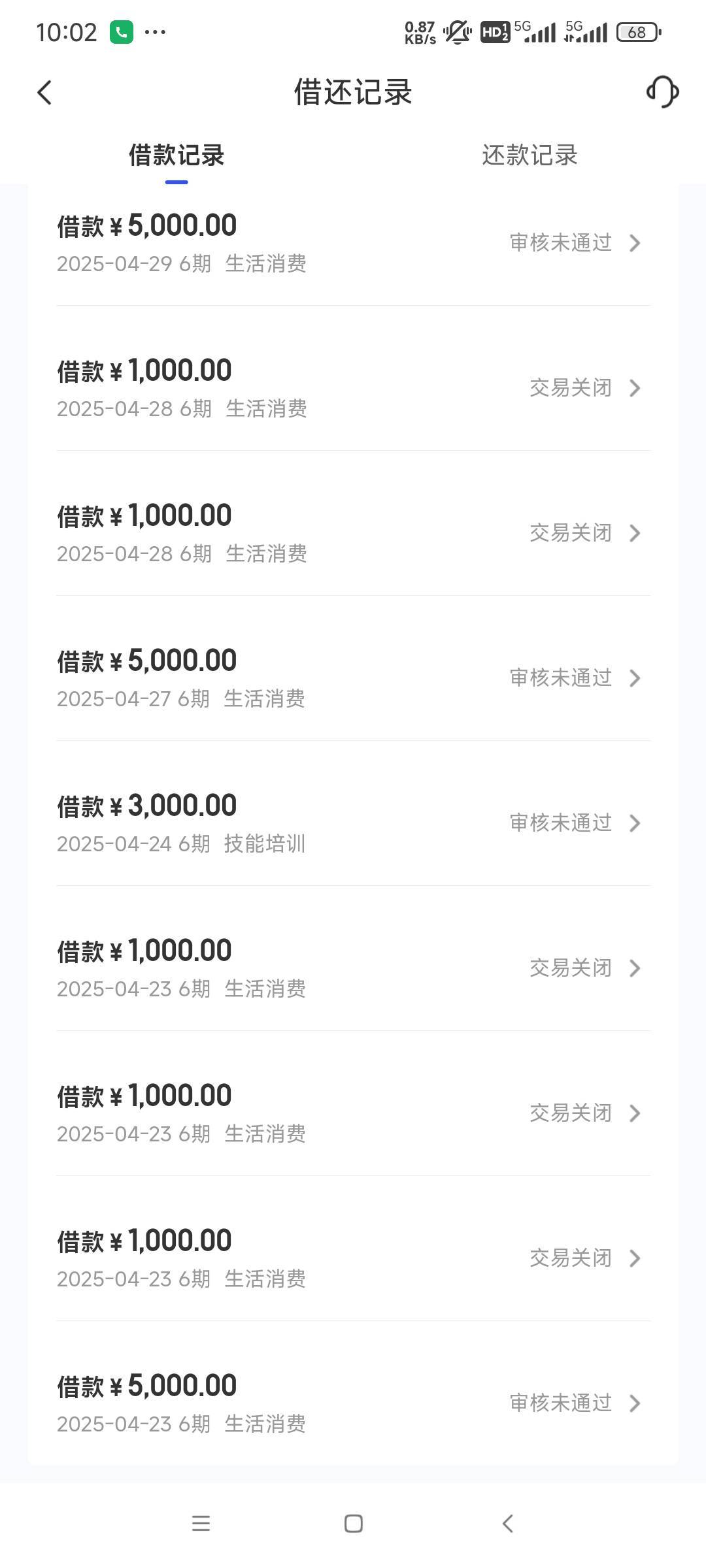The width and height of the screenshot is (706, 1568).
Task: Open the ¥3,000.00 技能培训 loan record
Action: tap(353, 824)
